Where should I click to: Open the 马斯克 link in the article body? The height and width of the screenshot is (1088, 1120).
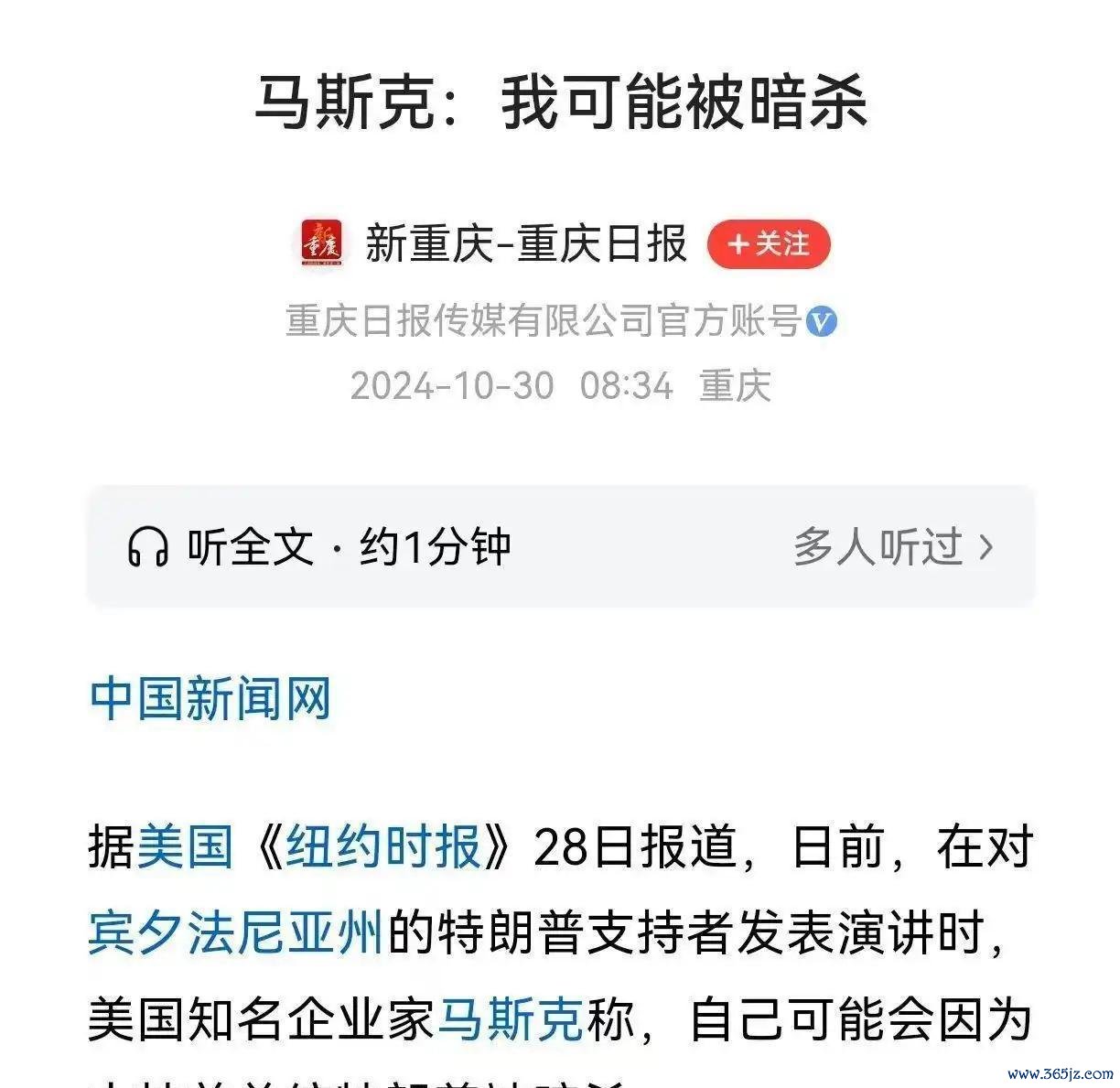(x=511, y=1019)
